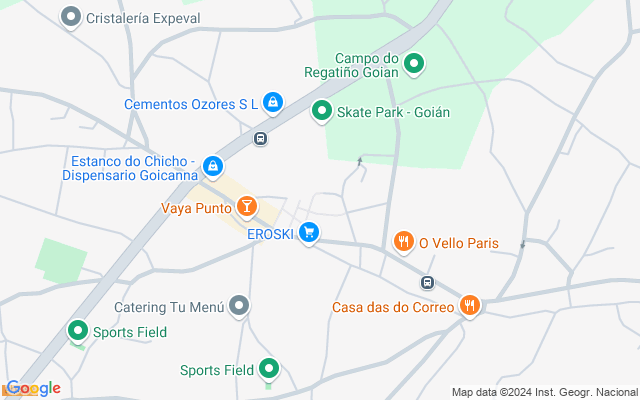Select the Catering Tu Menú pin
The width and height of the screenshot is (640, 400).
click(x=239, y=306)
